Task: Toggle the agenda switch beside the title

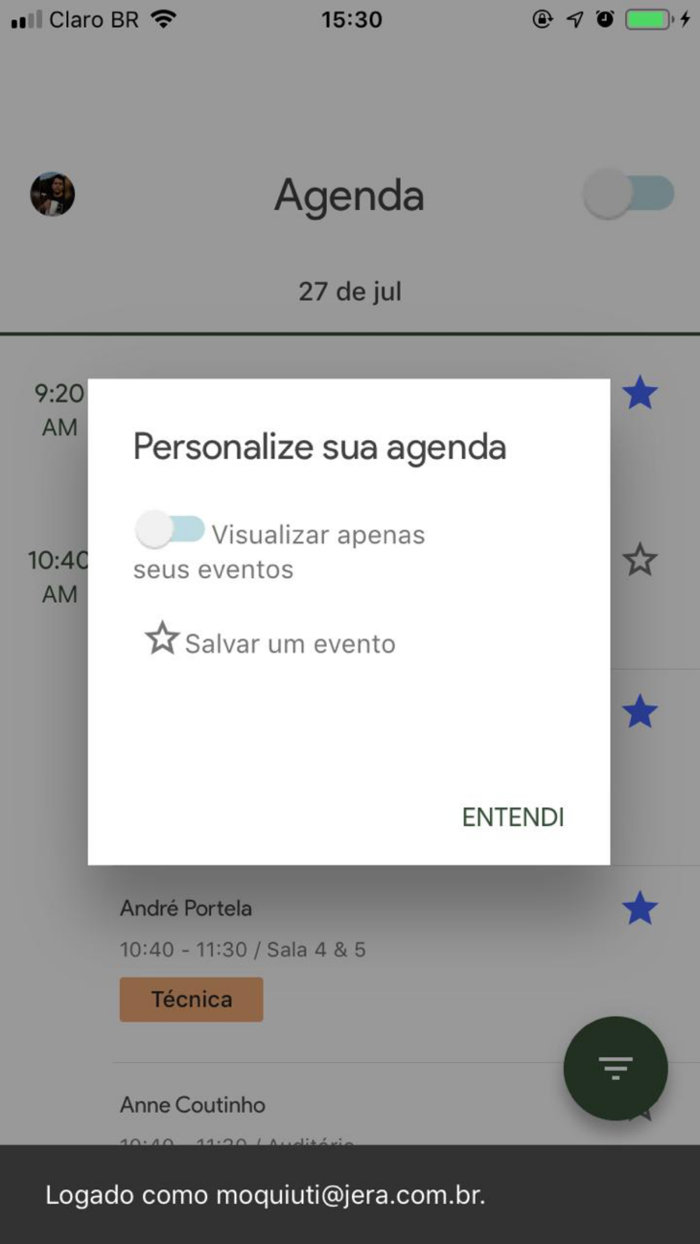Action: click(629, 194)
